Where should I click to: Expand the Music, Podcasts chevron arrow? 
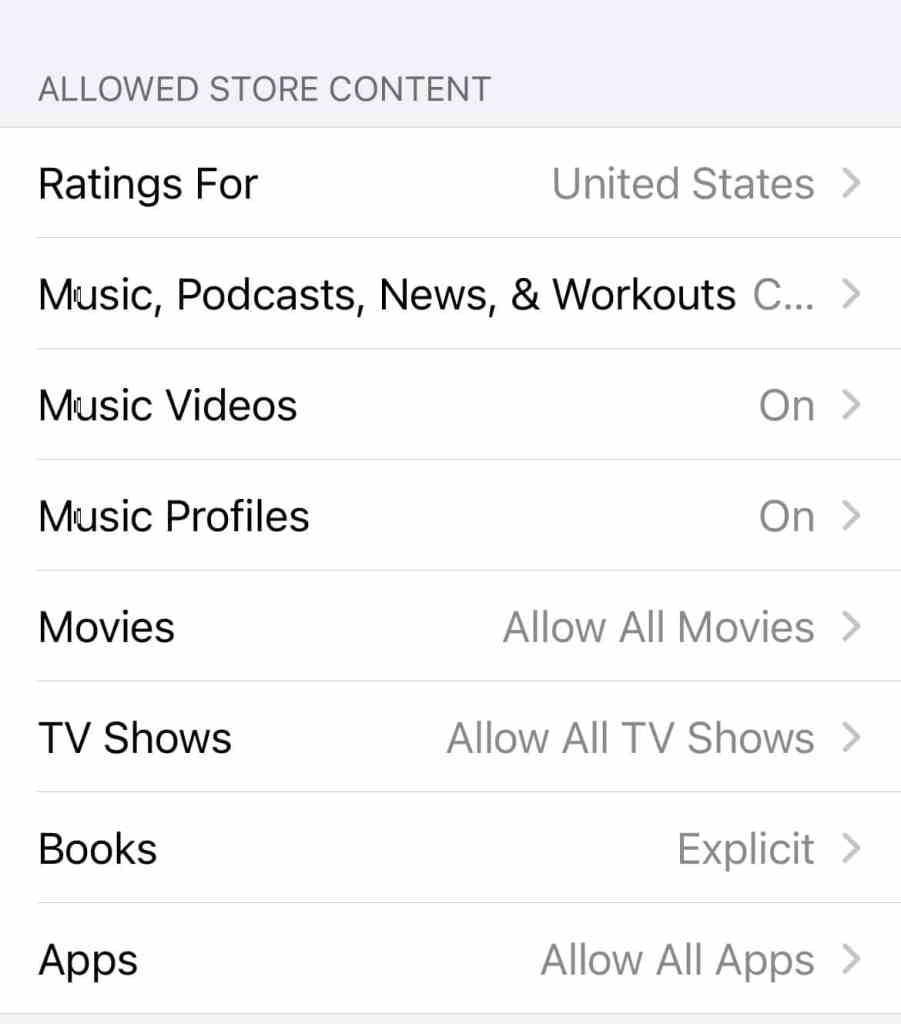pyautogui.click(x=852, y=294)
